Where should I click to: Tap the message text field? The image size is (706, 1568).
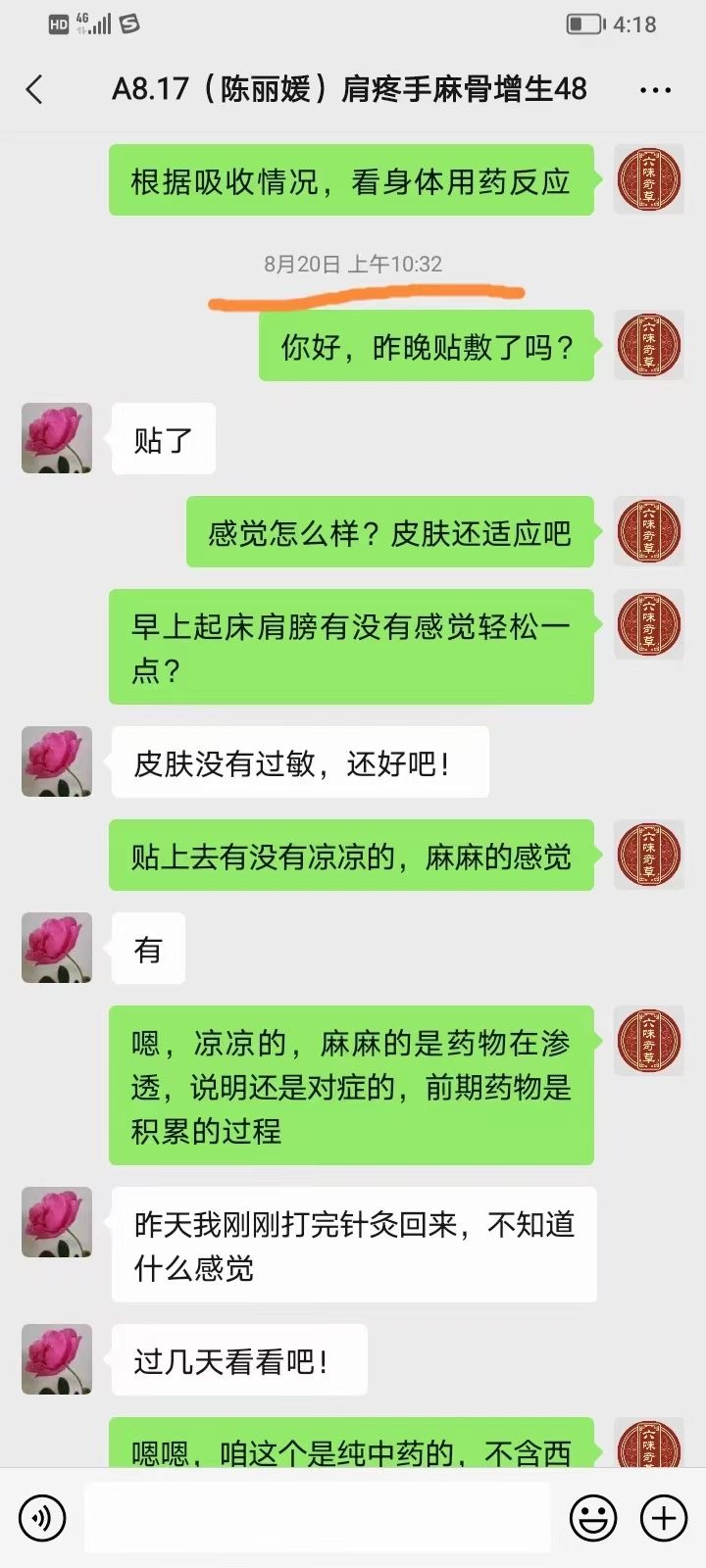317,1518
